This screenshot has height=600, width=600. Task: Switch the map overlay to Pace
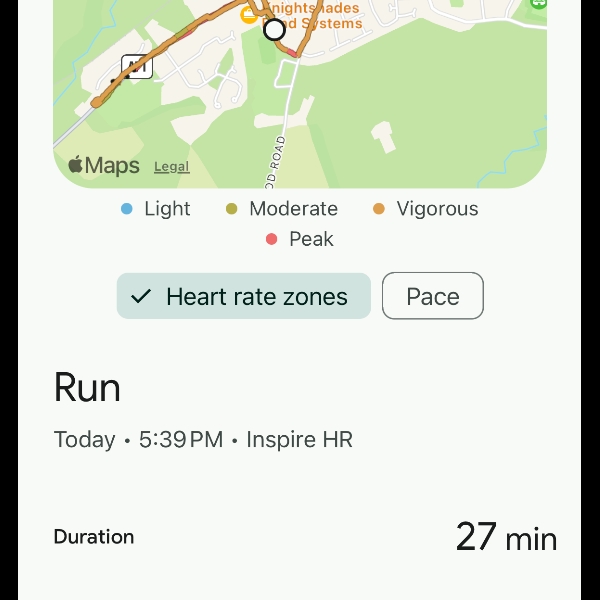pyautogui.click(x=432, y=296)
